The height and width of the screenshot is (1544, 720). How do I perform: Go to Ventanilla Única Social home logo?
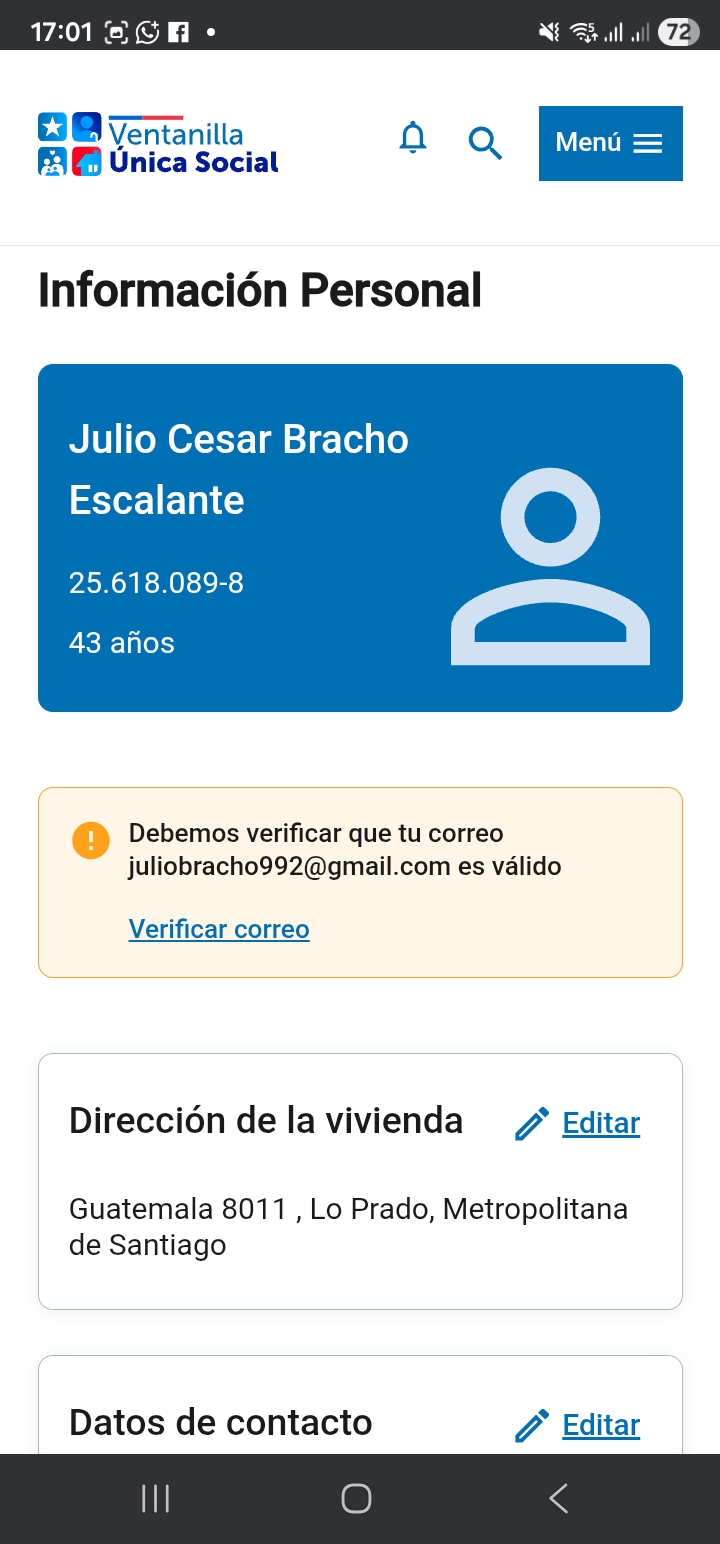point(158,145)
